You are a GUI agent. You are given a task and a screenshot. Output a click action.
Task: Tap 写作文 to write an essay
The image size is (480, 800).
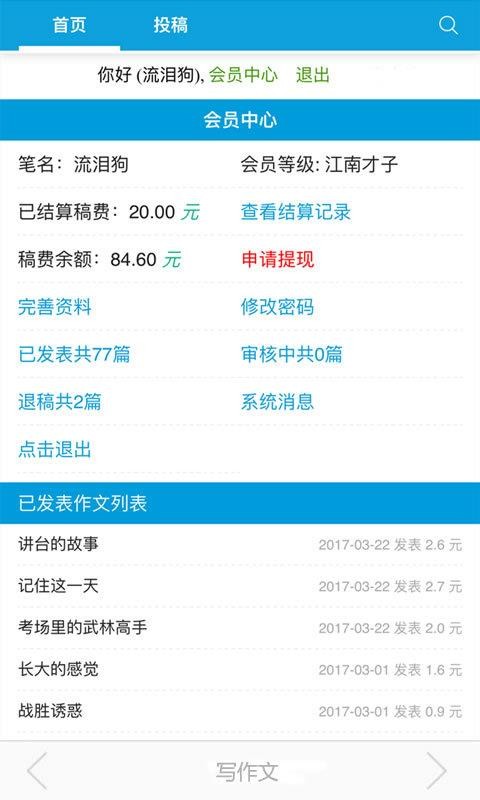tap(247, 771)
